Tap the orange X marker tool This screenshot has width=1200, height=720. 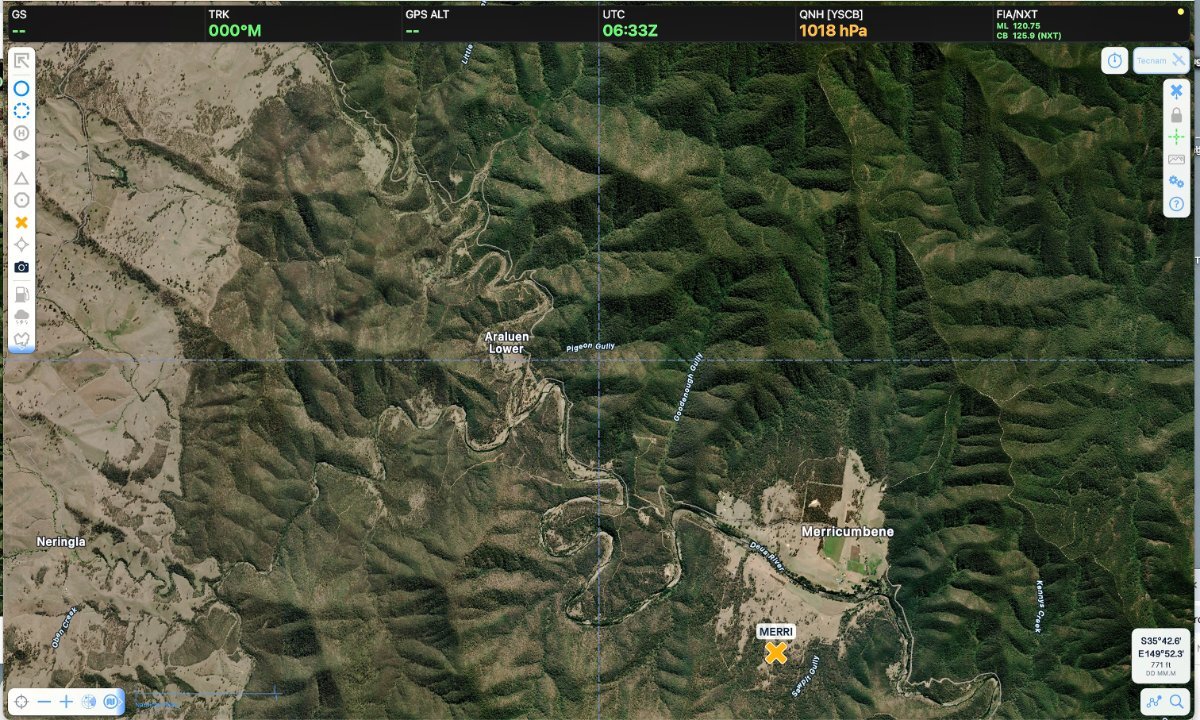[21, 222]
